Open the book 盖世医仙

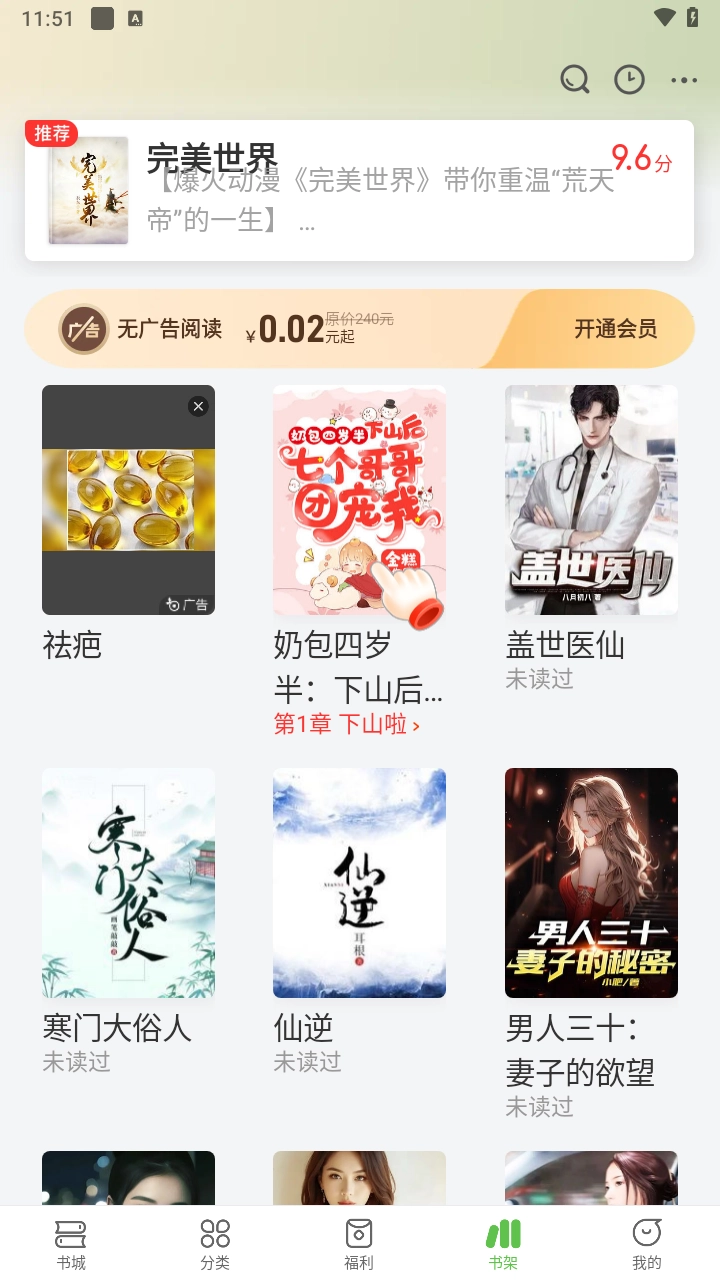point(591,500)
